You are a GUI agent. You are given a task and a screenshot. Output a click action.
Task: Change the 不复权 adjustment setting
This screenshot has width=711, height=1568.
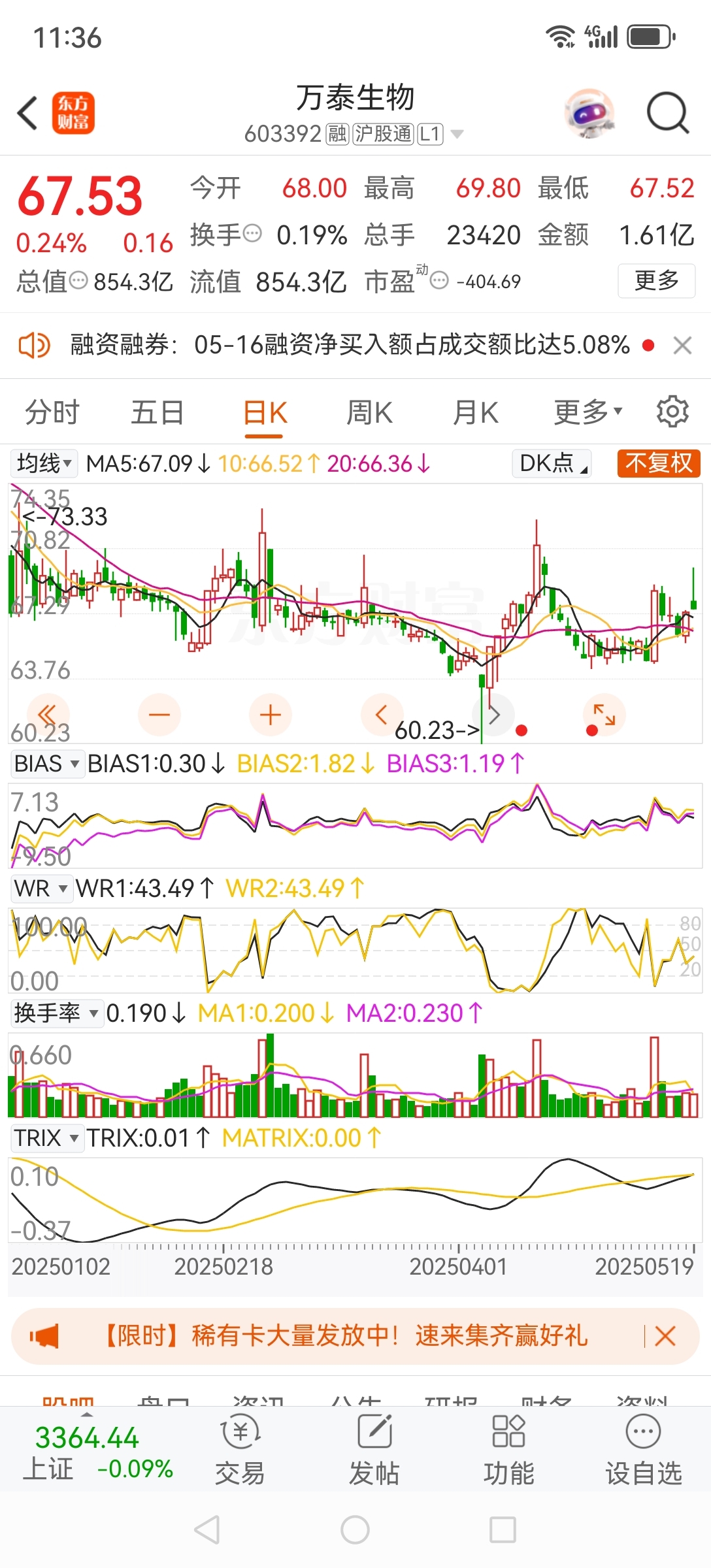click(659, 463)
